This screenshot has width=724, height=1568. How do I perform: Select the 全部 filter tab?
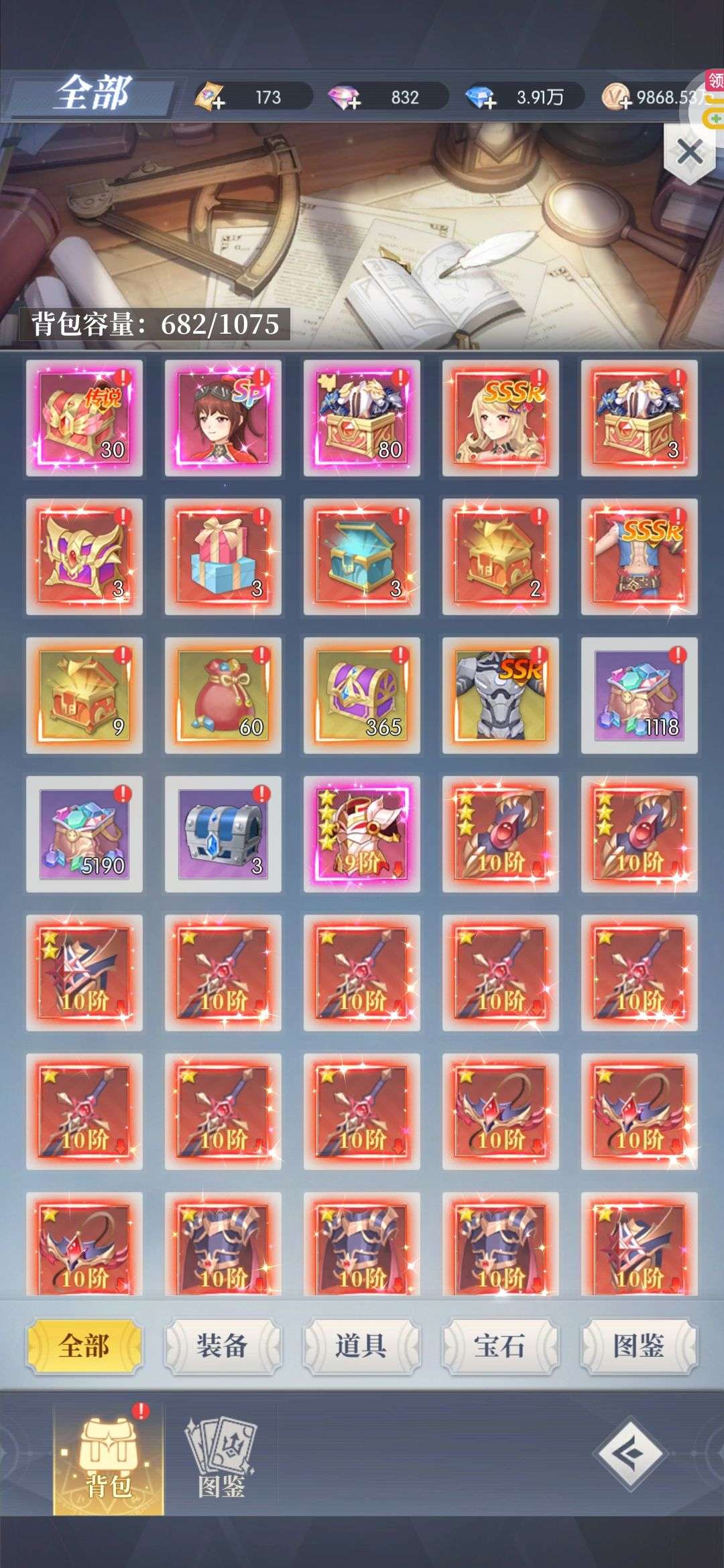pyautogui.click(x=84, y=1346)
